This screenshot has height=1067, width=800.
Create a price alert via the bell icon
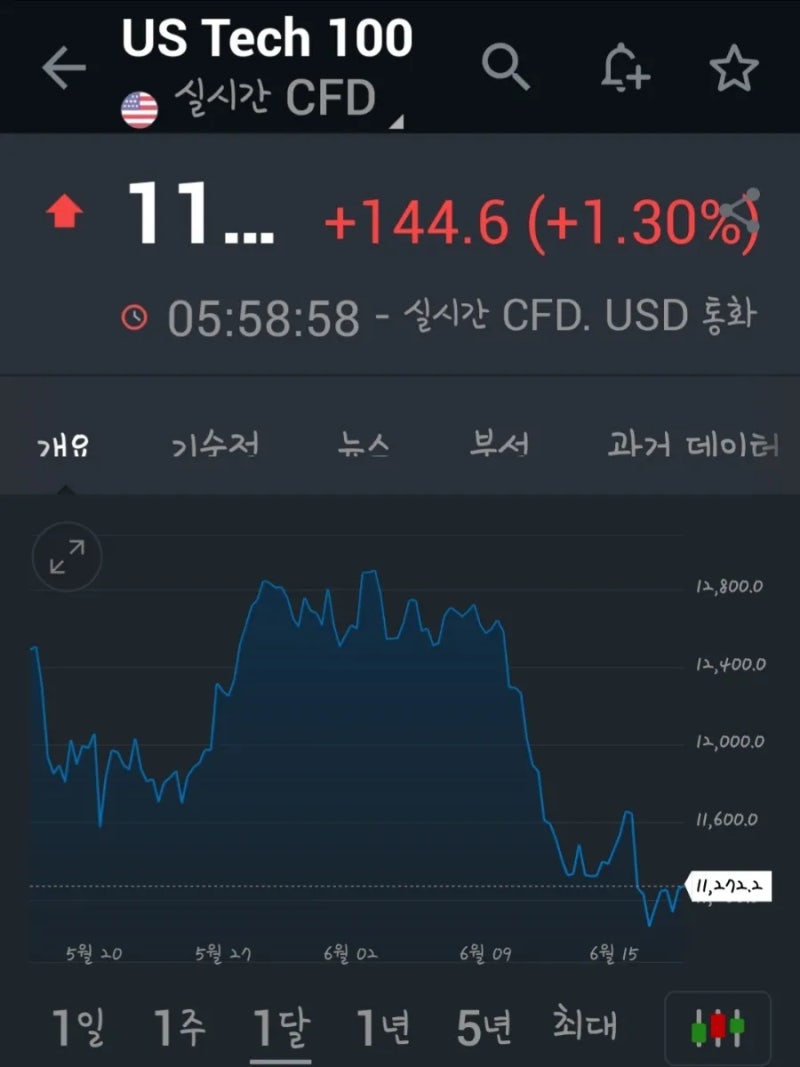[x=627, y=65]
